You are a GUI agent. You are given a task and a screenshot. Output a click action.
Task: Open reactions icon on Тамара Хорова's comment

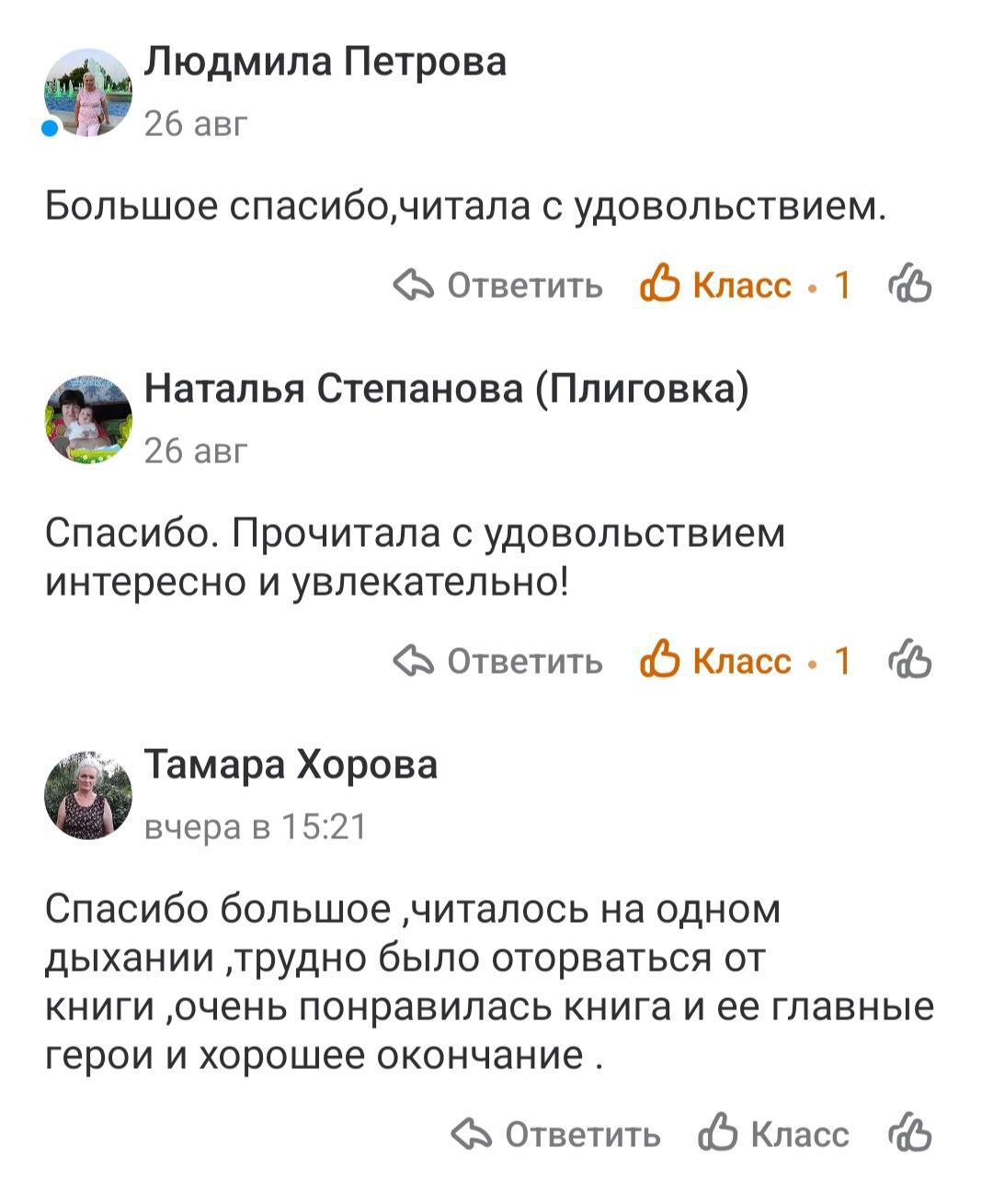point(910,1134)
